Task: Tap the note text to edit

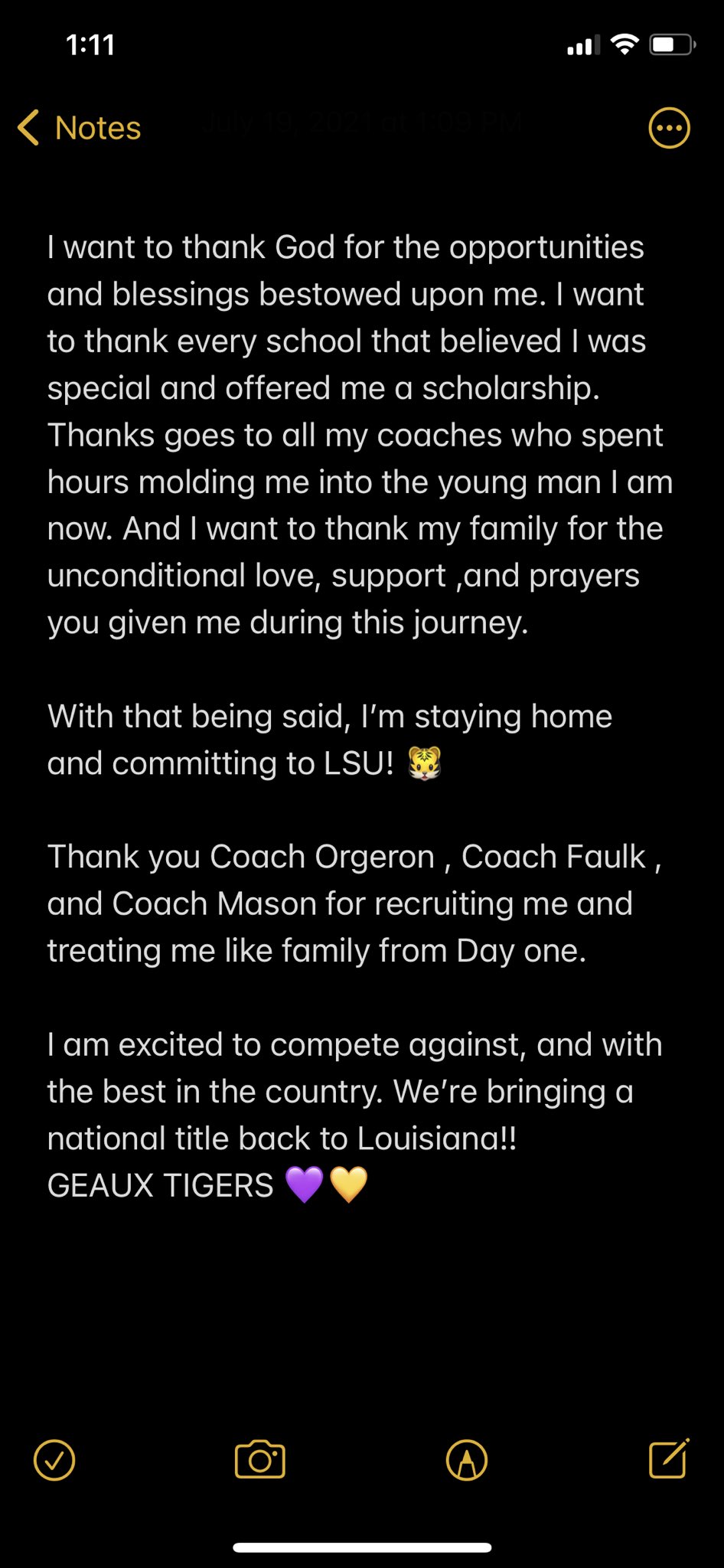Action: [x=360, y=716]
